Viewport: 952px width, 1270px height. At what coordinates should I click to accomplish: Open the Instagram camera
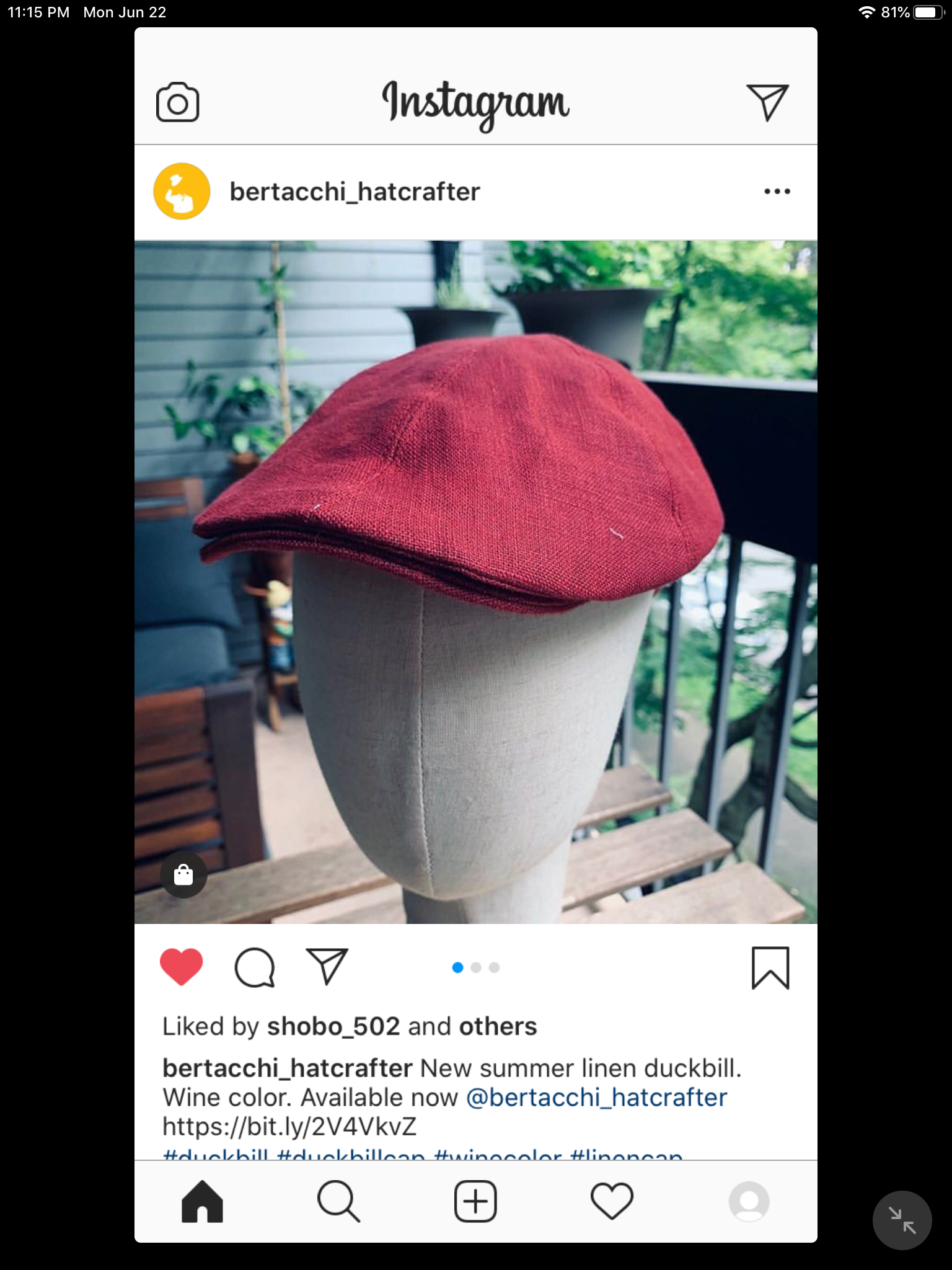pyautogui.click(x=177, y=102)
